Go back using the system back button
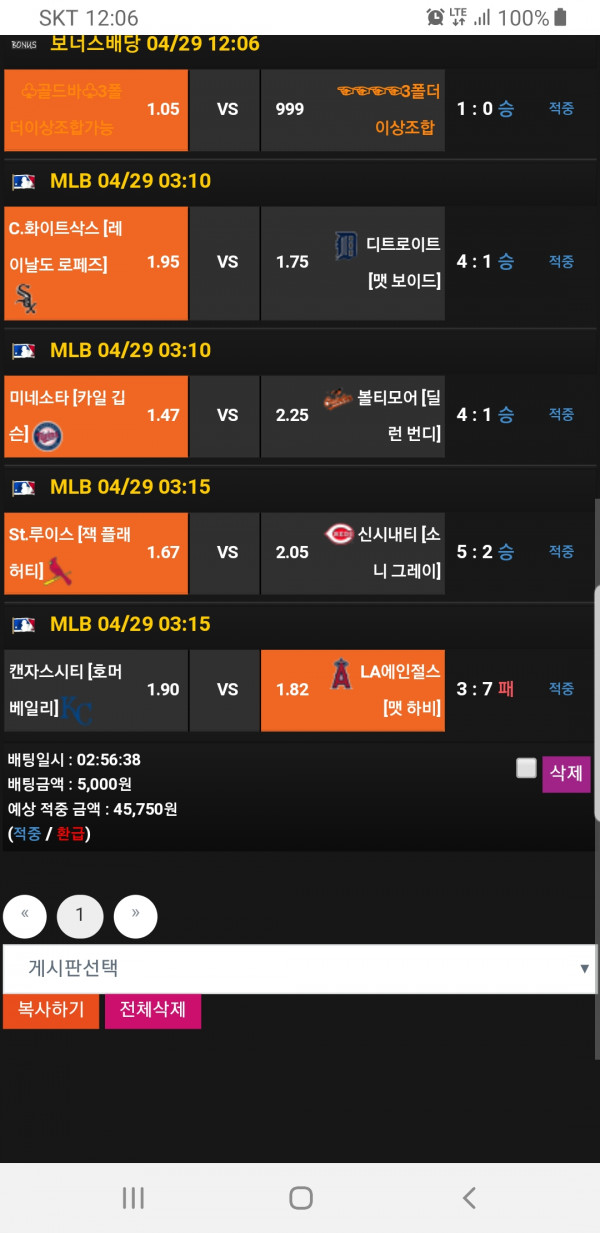Viewport: 600px width, 1233px height. coord(468,1198)
